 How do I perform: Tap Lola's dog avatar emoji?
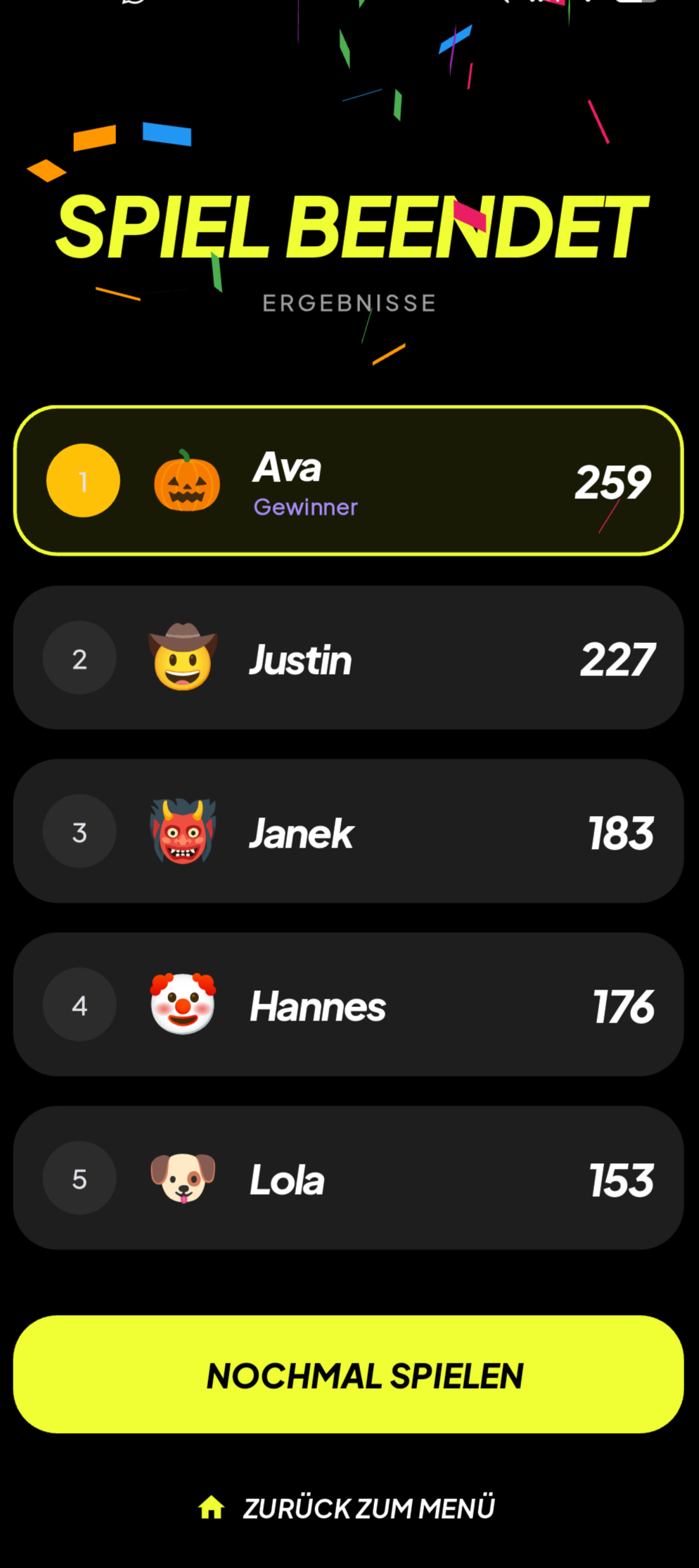point(182,1178)
